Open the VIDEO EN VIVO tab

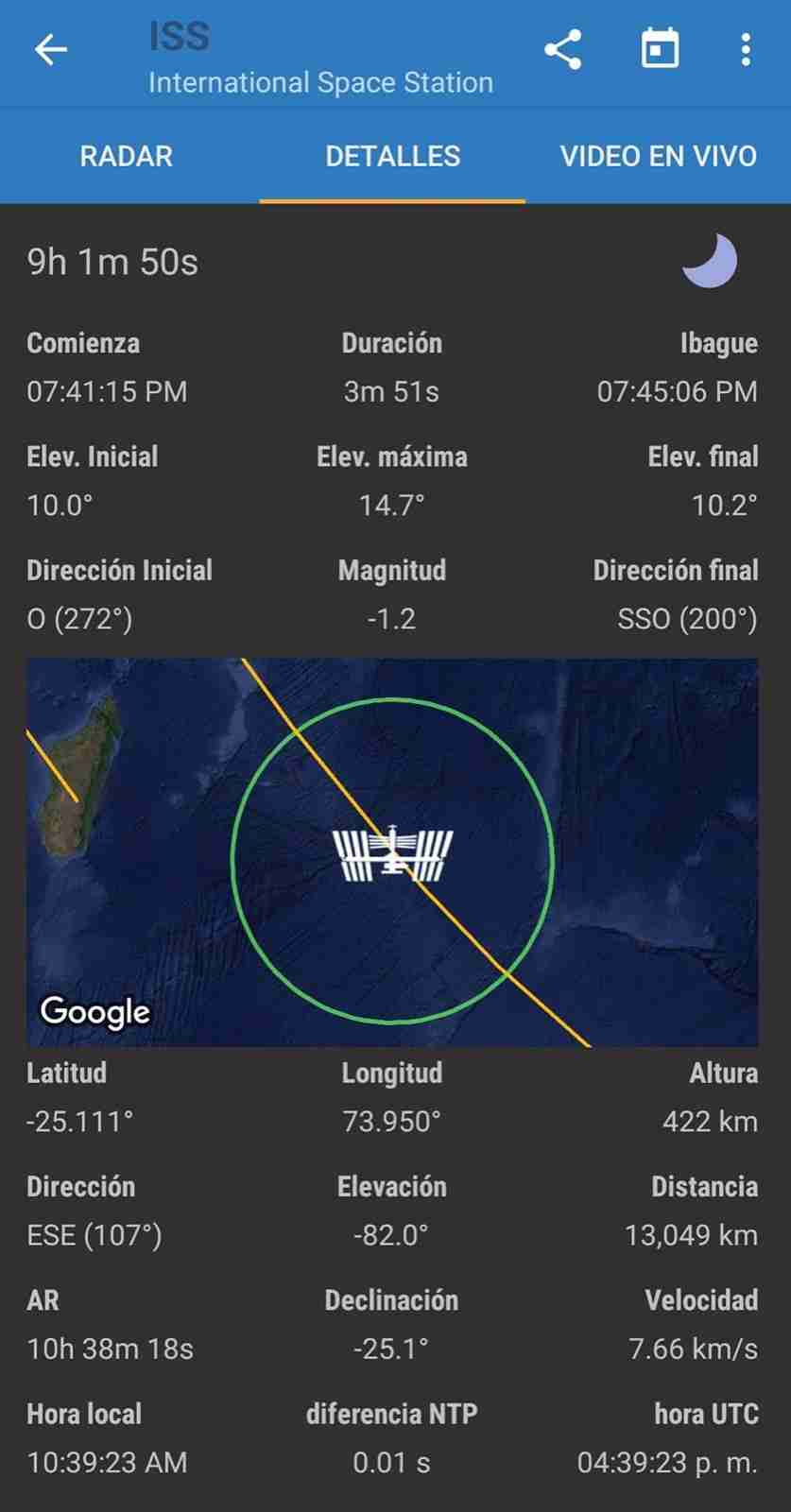[659, 156]
